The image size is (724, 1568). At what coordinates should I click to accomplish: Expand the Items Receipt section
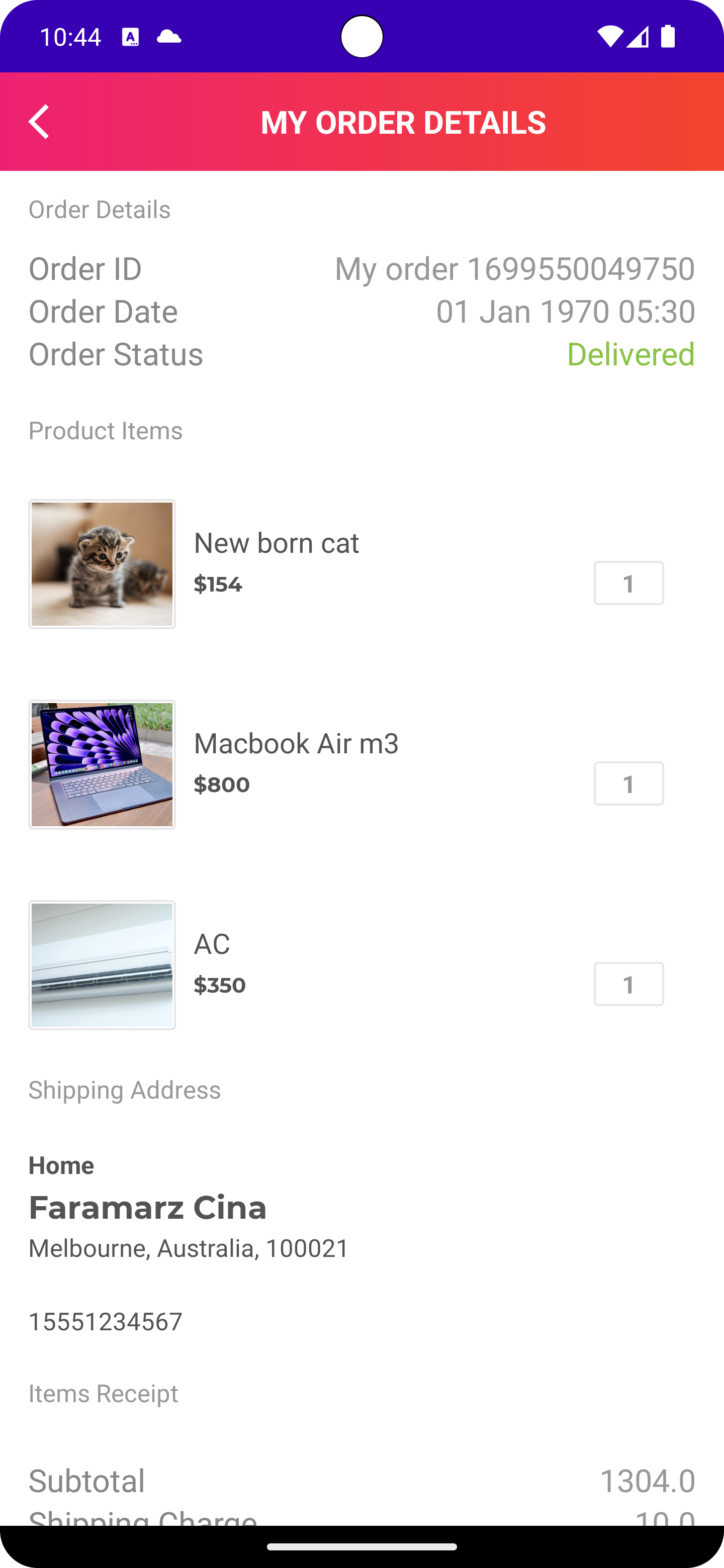click(102, 1393)
